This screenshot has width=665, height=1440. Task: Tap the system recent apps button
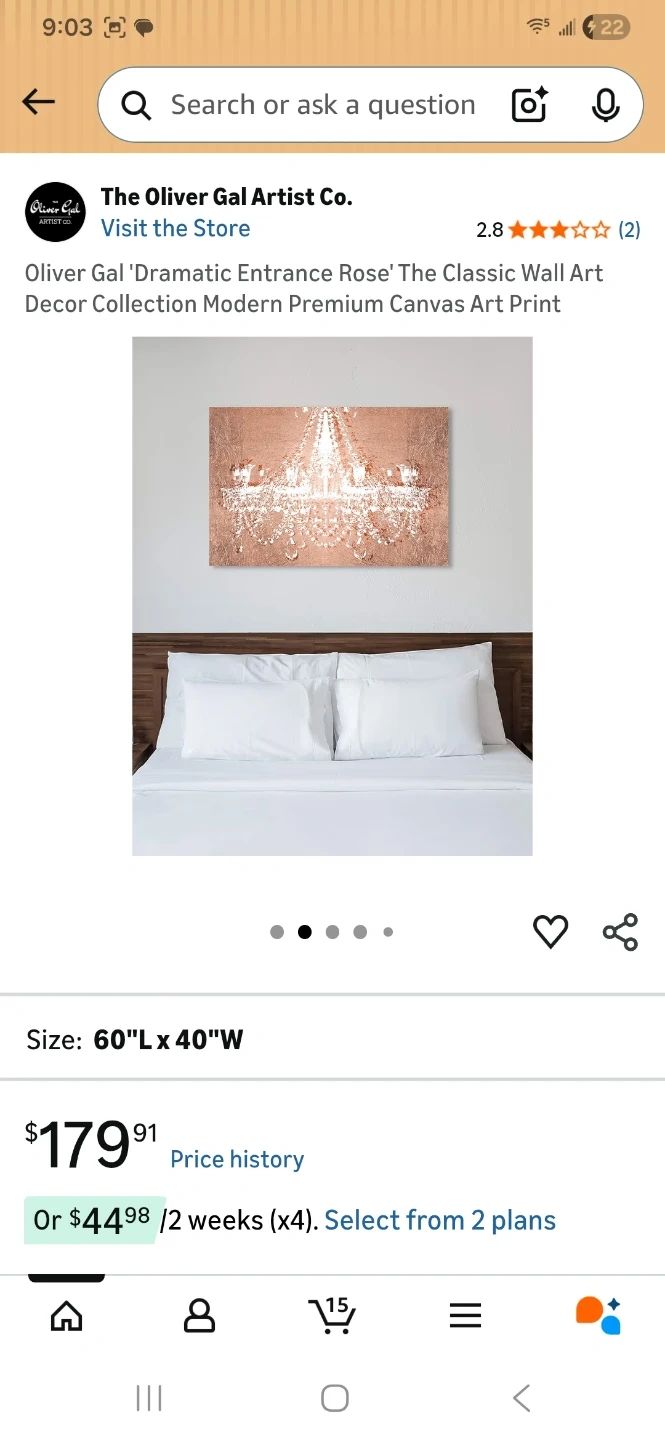point(148,1398)
